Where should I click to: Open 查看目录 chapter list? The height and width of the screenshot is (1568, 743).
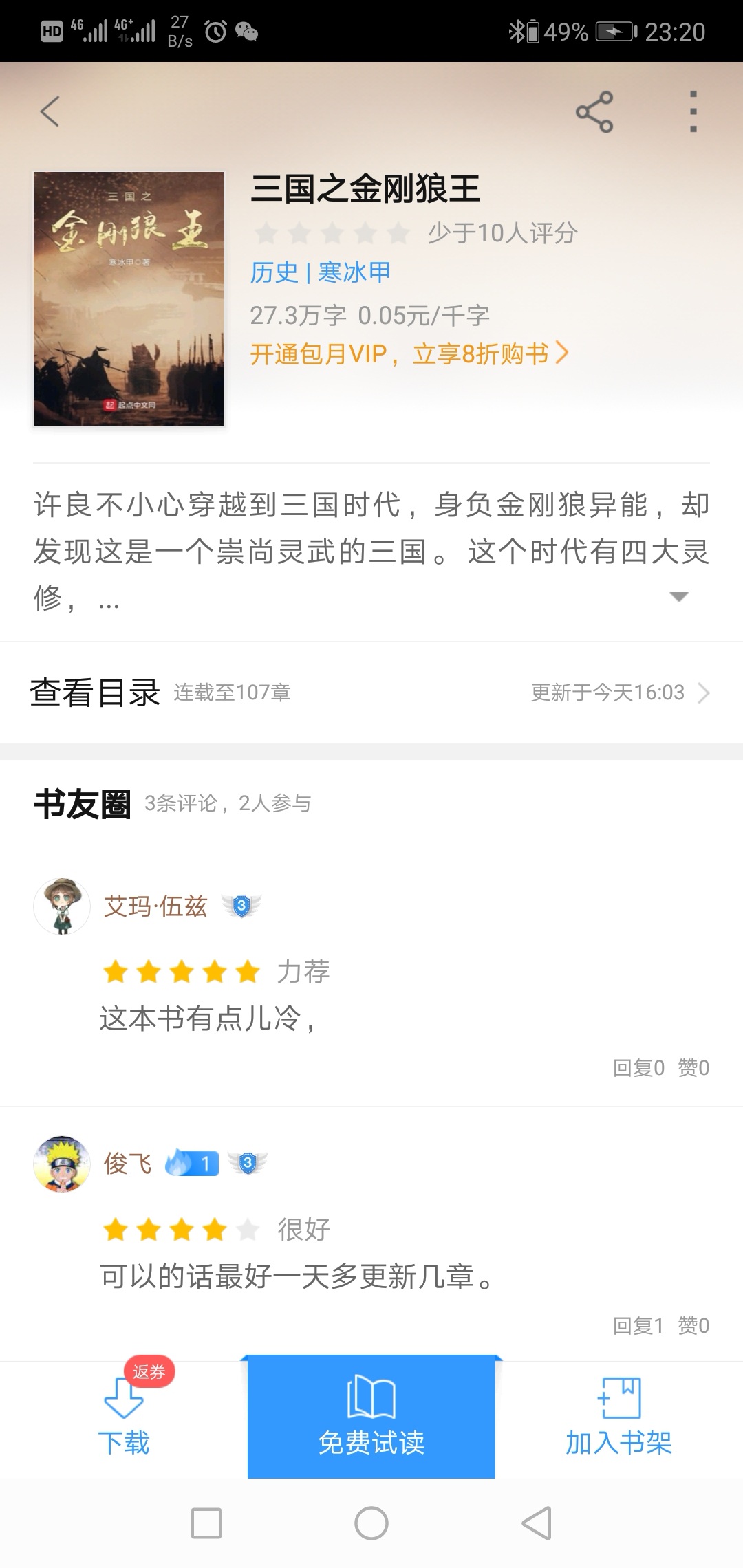tap(371, 693)
